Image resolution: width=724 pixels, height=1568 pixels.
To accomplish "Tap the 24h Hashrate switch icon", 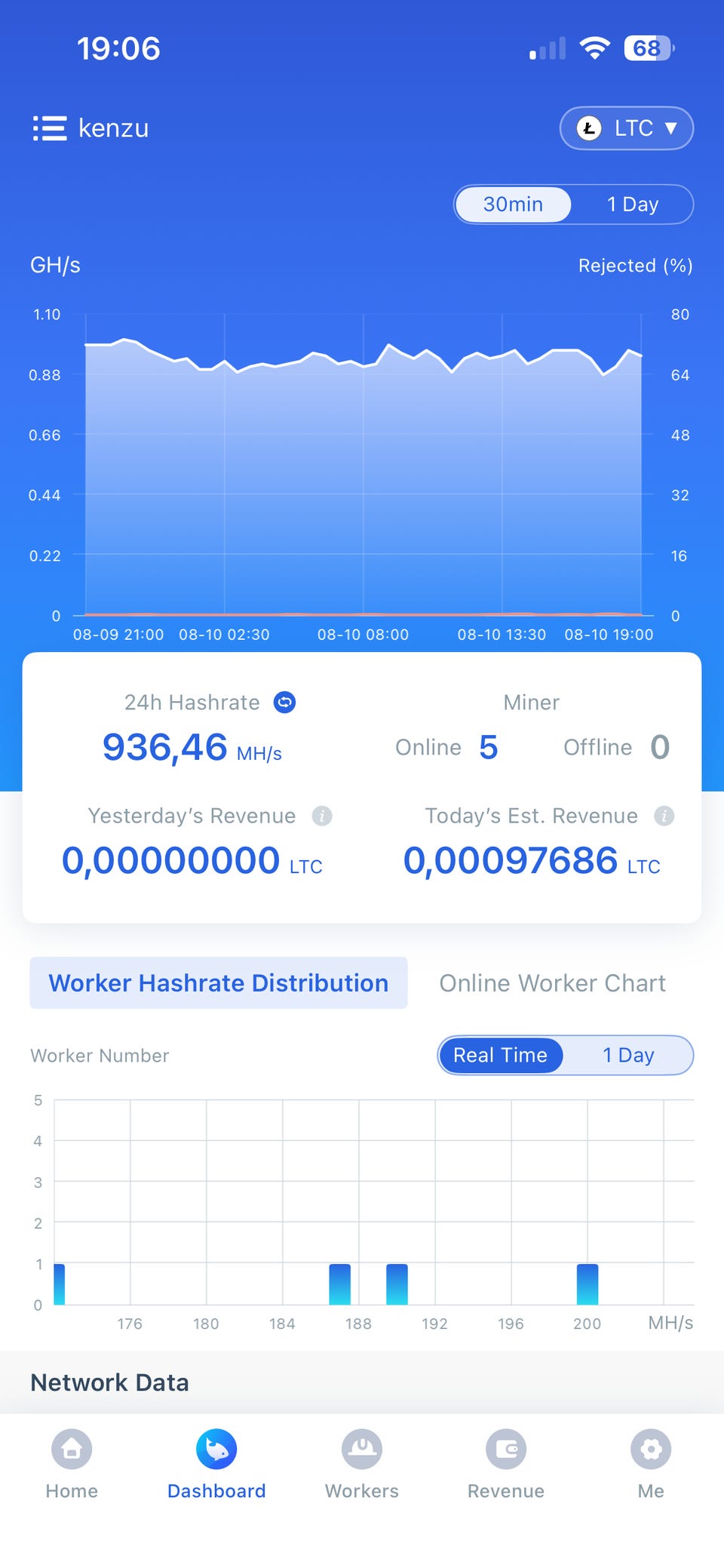I will click(x=284, y=703).
